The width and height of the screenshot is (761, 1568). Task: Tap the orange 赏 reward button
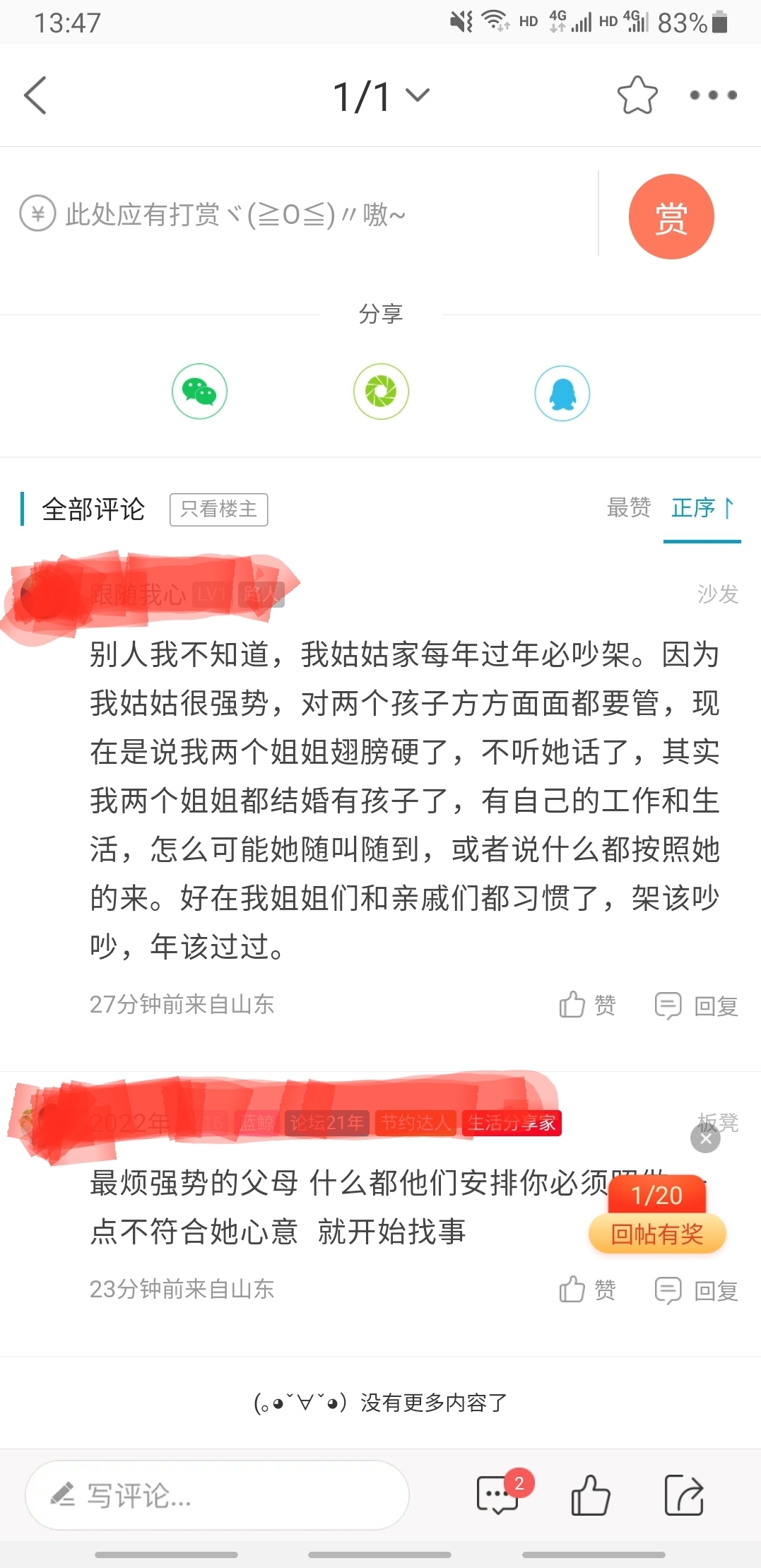(671, 216)
